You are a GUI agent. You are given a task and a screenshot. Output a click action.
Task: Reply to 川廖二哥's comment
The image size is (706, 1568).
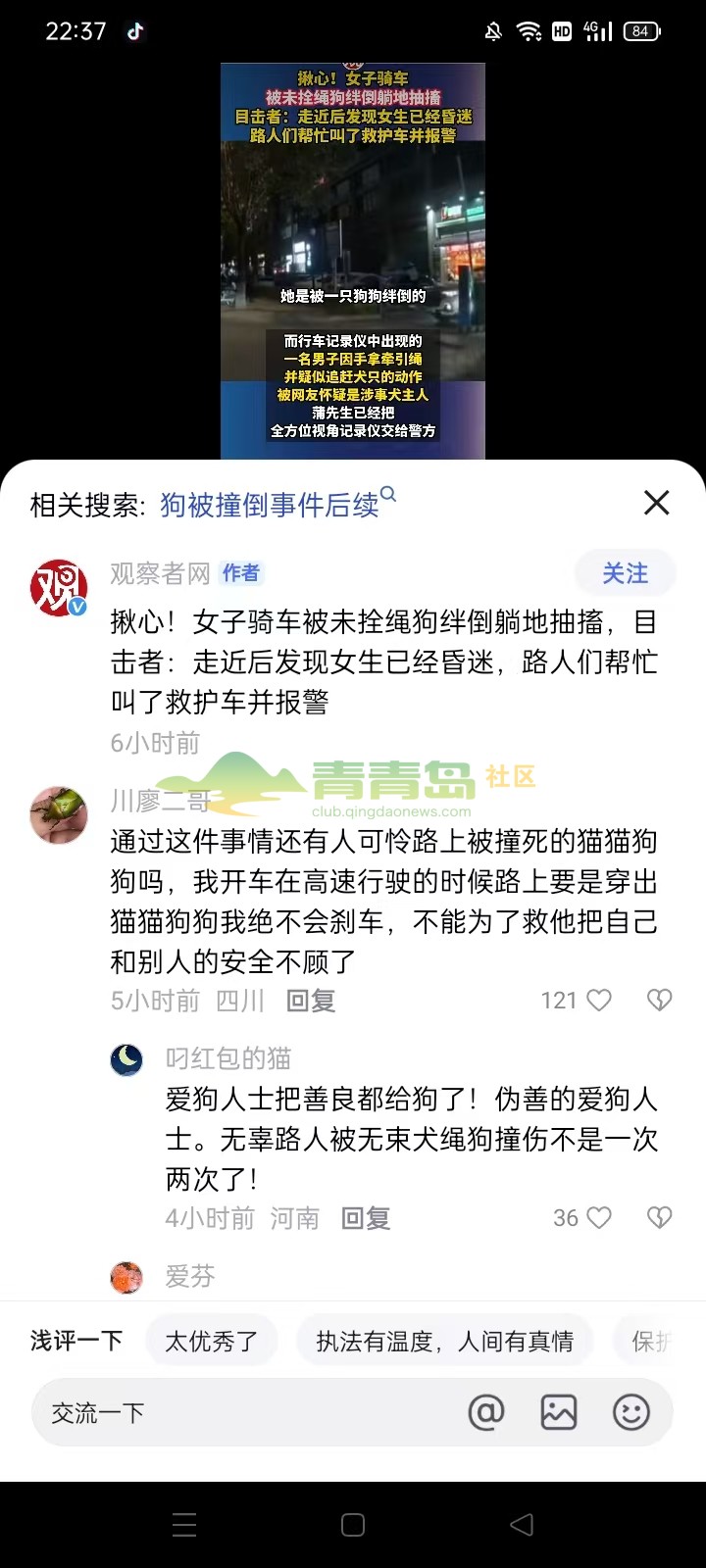click(x=311, y=1001)
